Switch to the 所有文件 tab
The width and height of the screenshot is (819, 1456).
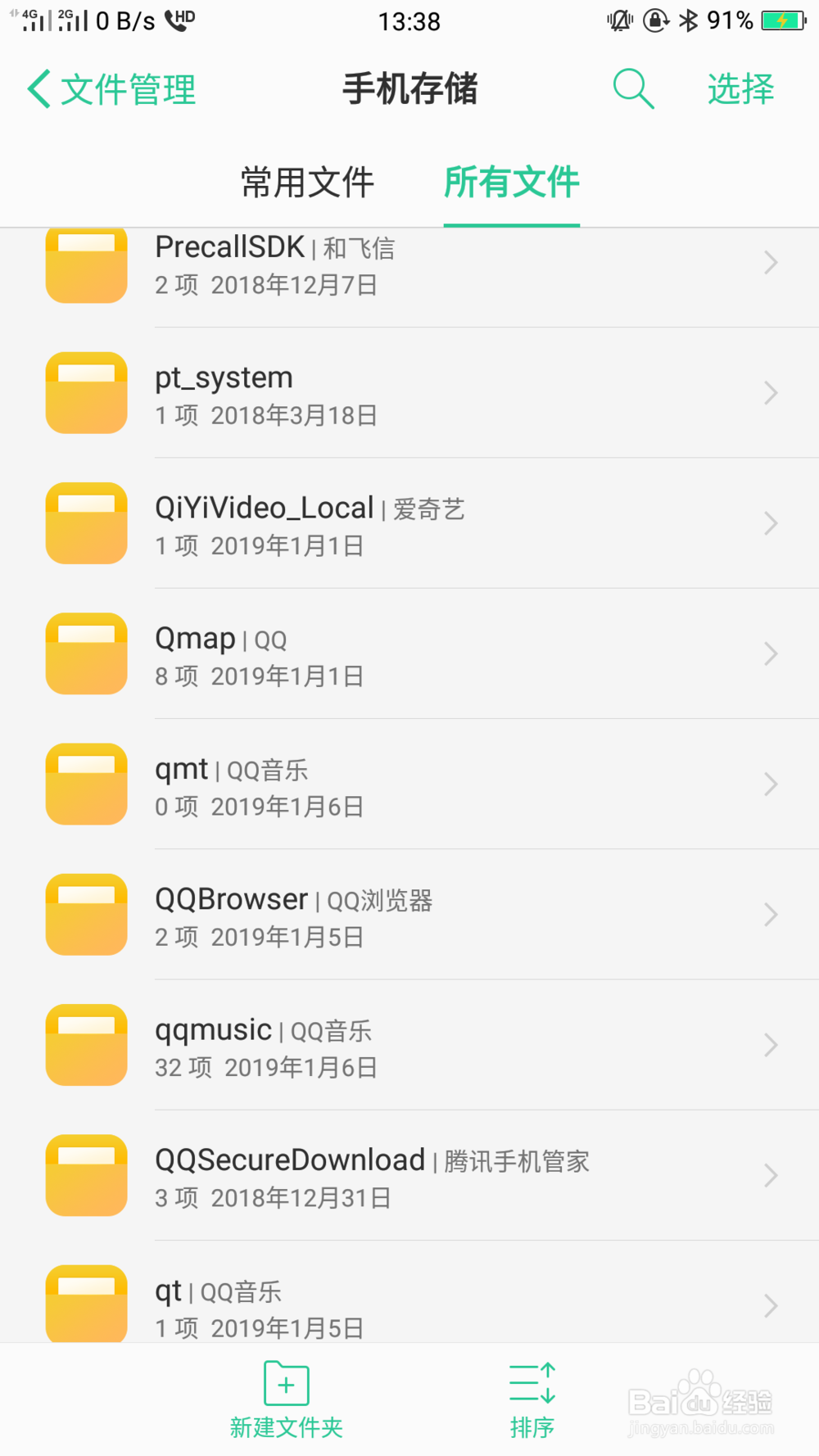coord(511,183)
